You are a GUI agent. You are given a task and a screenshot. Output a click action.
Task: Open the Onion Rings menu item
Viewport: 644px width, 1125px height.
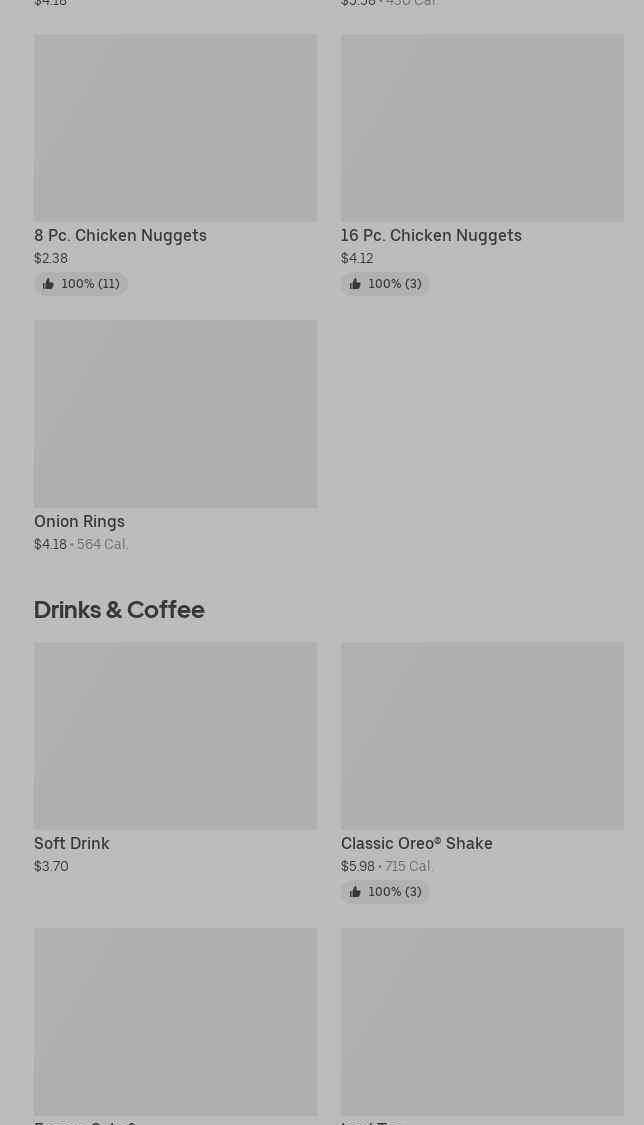(175, 436)
